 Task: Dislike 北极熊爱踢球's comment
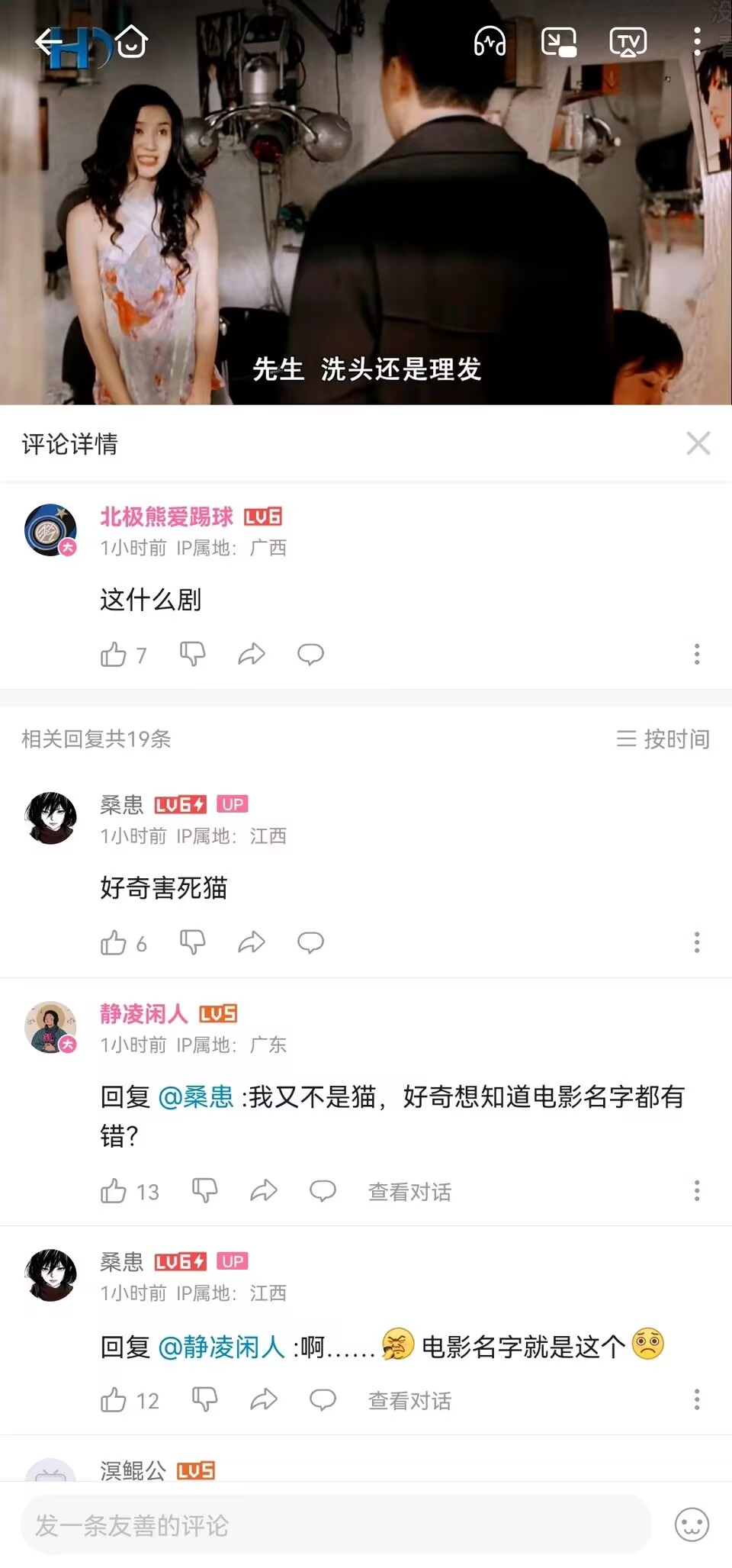pyautogui.click(x=192, y=654)
